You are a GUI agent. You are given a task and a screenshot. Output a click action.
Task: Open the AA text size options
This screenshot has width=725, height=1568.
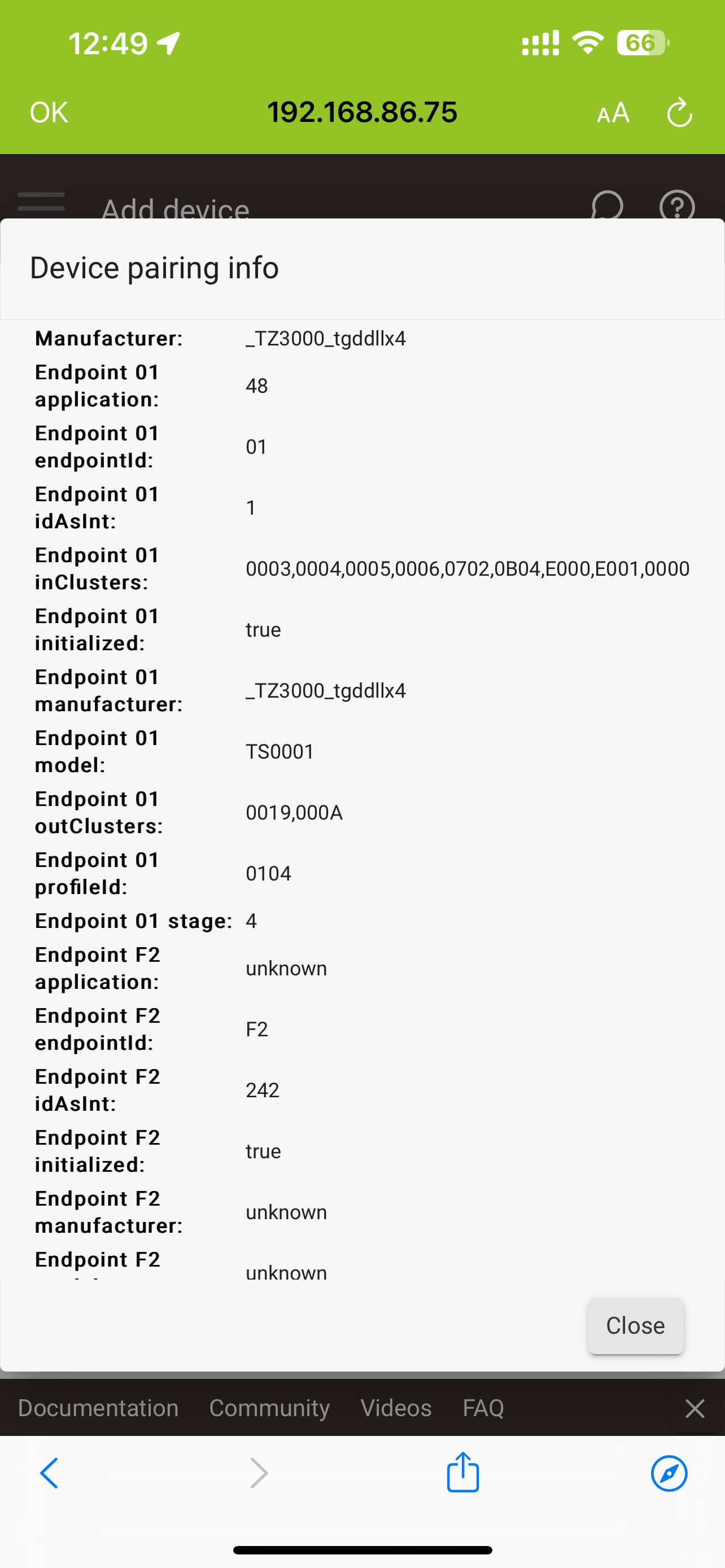(613, 113)
